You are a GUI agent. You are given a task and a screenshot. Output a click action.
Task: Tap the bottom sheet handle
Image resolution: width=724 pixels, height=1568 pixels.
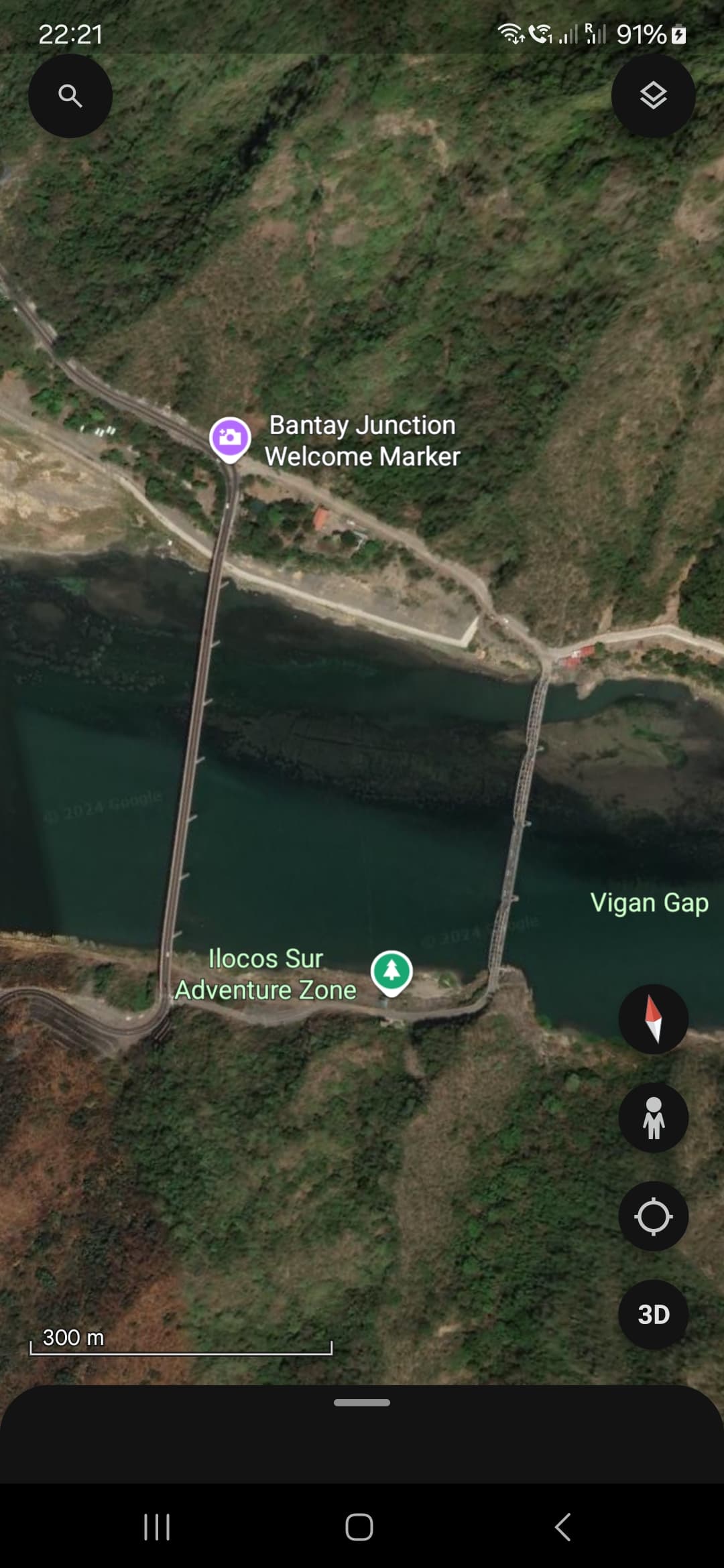(x=362, y=1402)
